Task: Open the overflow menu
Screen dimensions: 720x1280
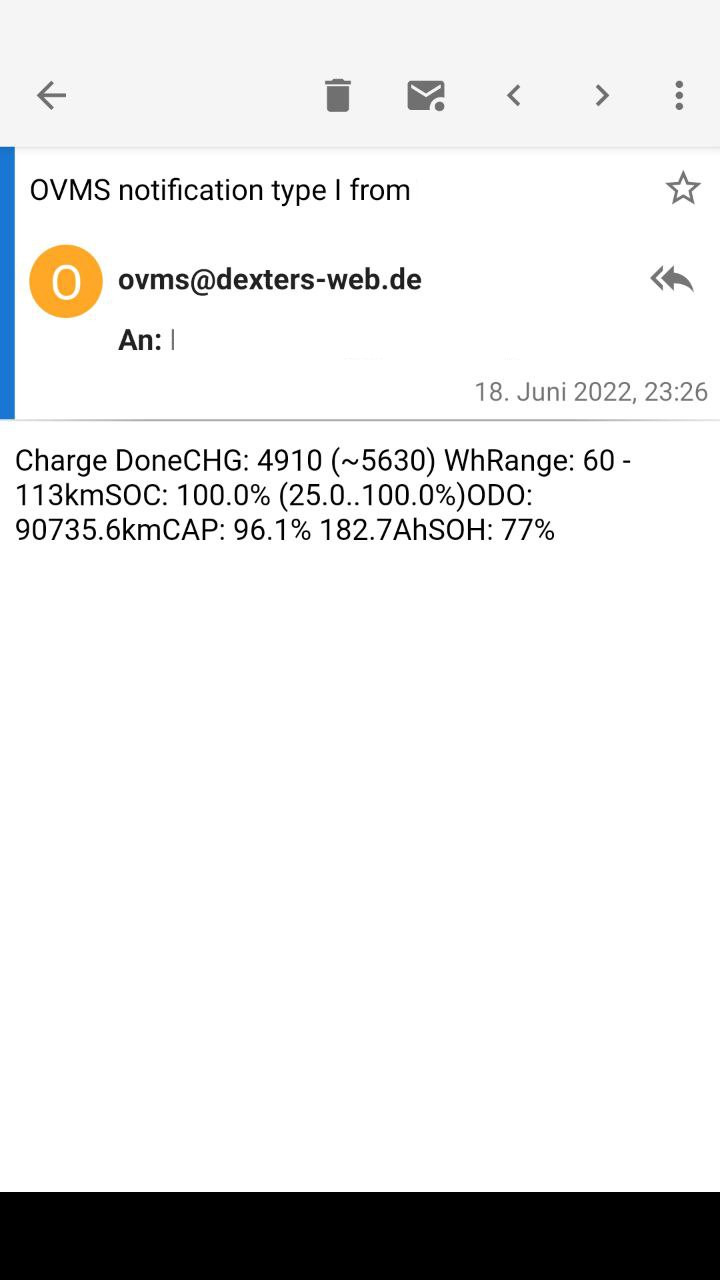Action: [679, 96]
